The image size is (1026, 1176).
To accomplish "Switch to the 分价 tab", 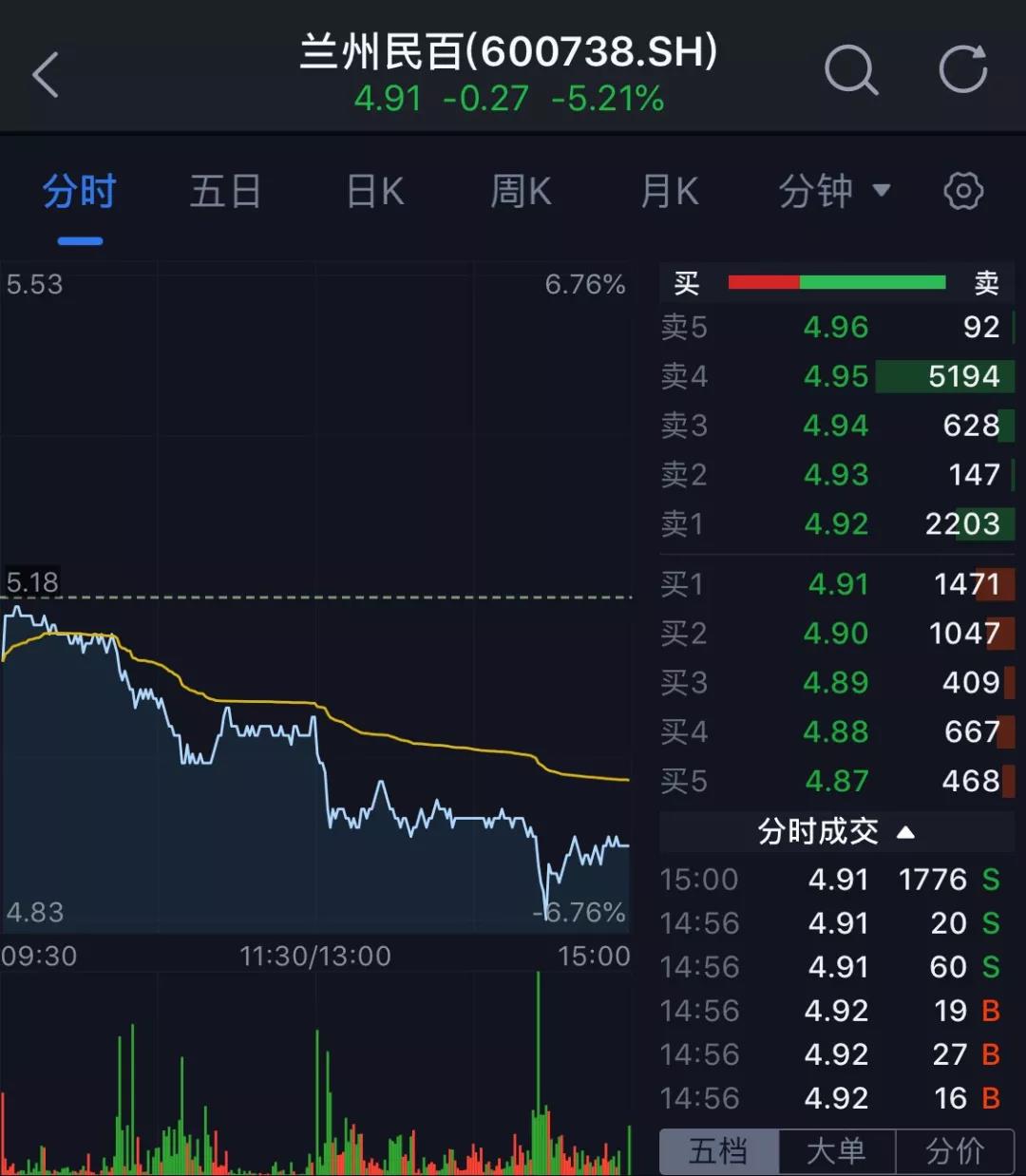I will point(955,1151).
